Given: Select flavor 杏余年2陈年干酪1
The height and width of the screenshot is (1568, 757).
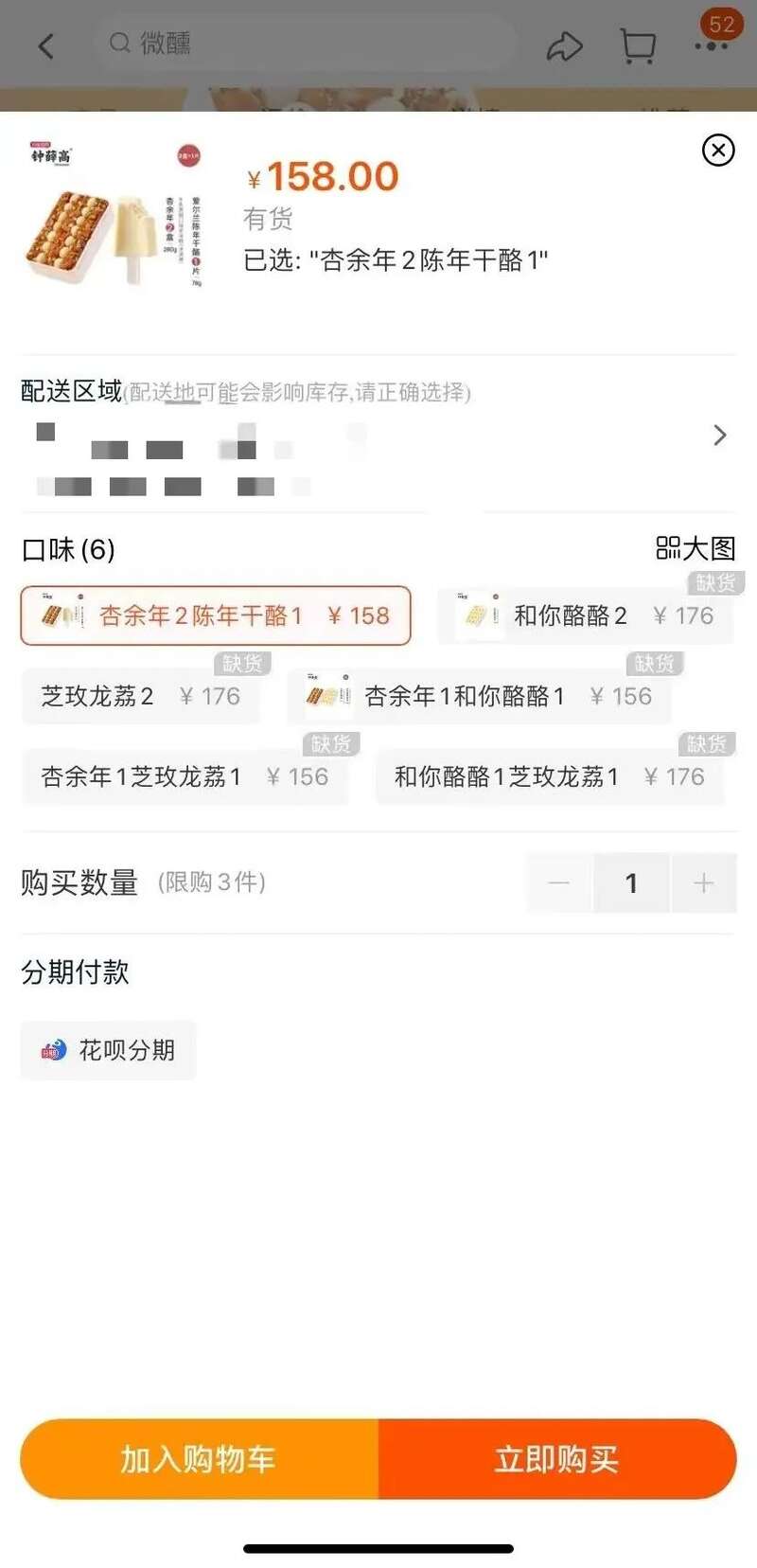Looking at the screenshot, I should pyautogui.click(x=216, y=616).
